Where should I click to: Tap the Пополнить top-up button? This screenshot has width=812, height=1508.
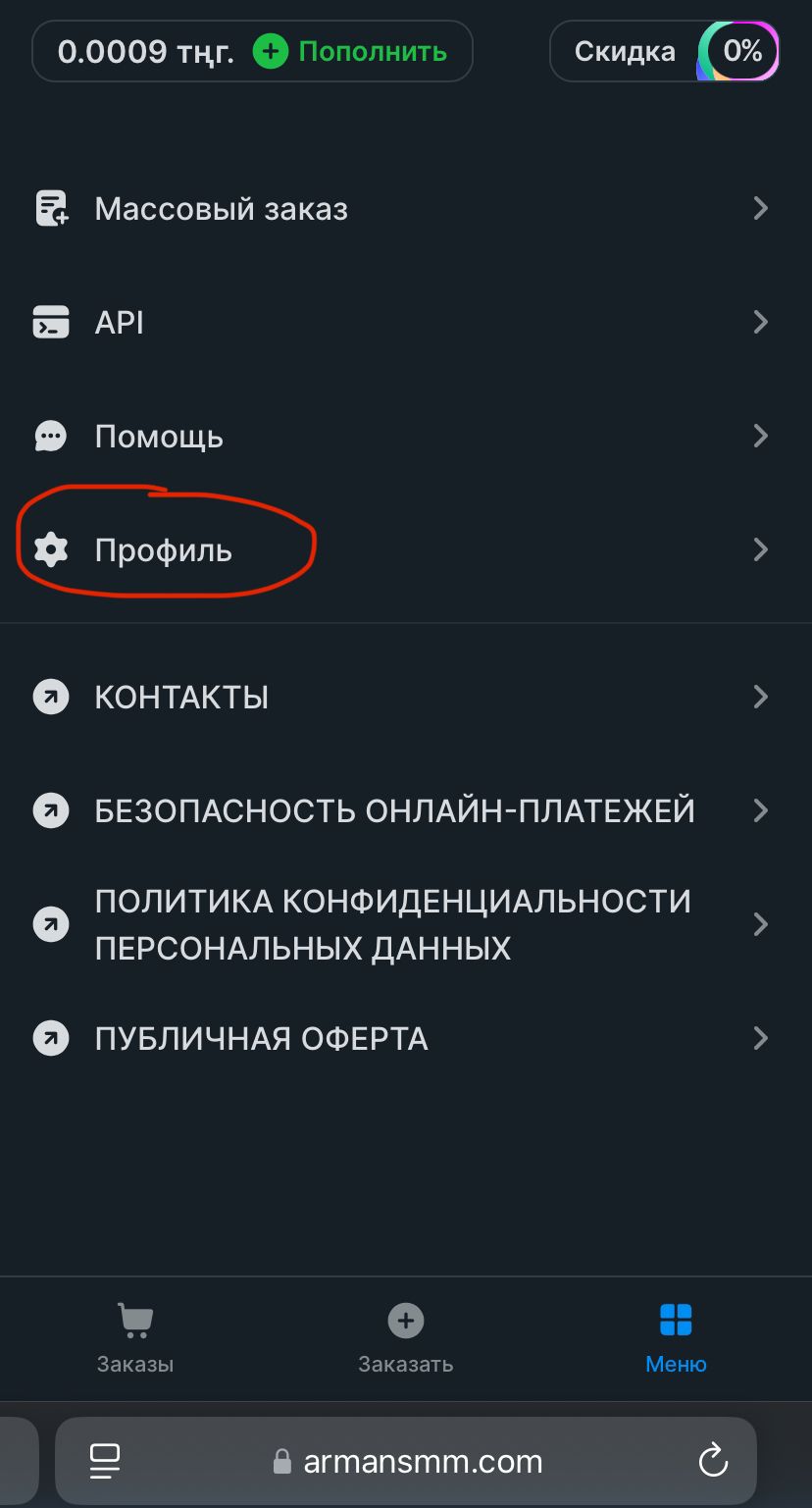[x=350, y=51]
